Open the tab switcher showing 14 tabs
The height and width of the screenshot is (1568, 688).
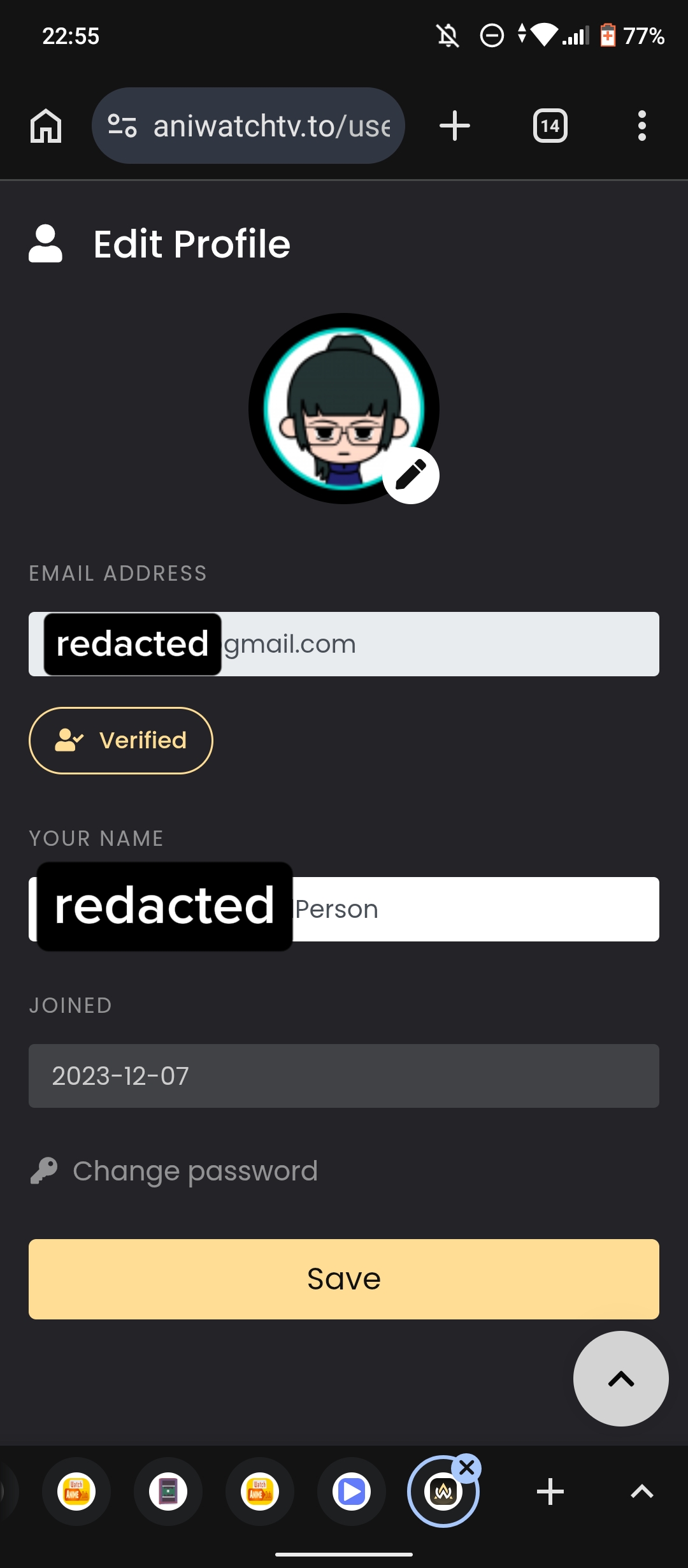tap(550, 126)
